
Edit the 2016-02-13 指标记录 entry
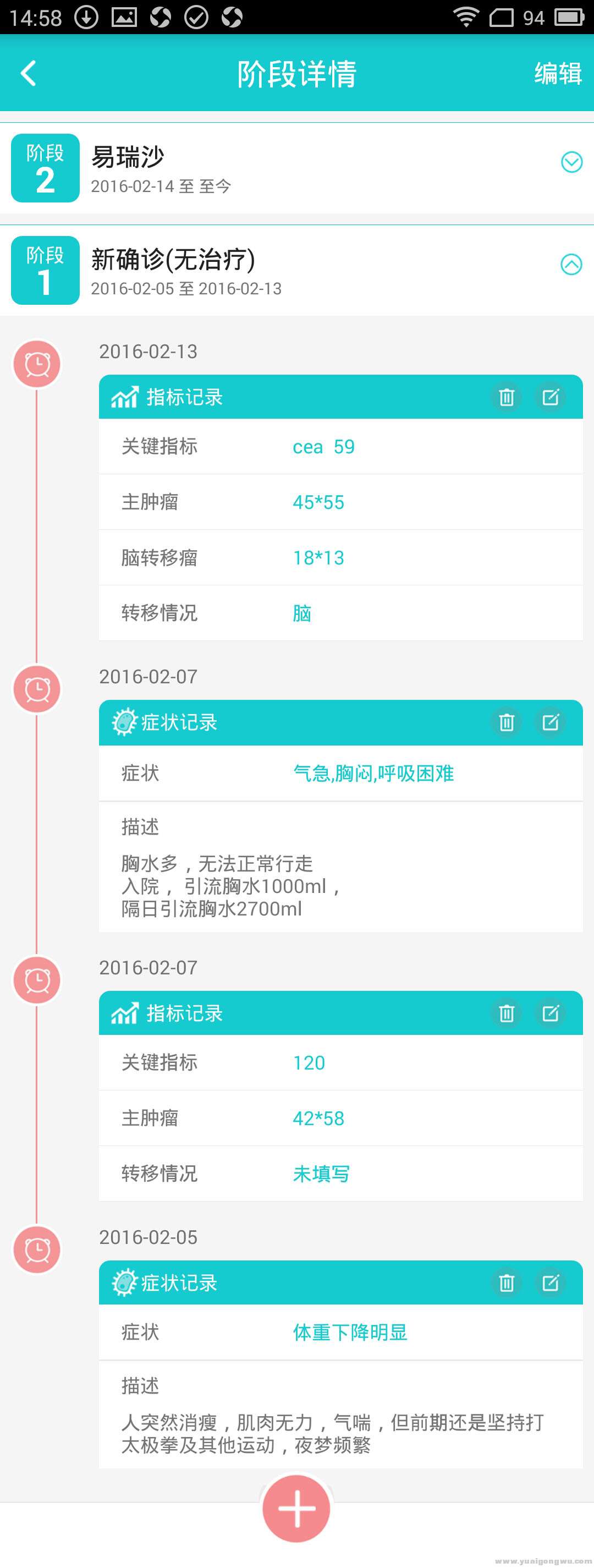coord(550,397)
